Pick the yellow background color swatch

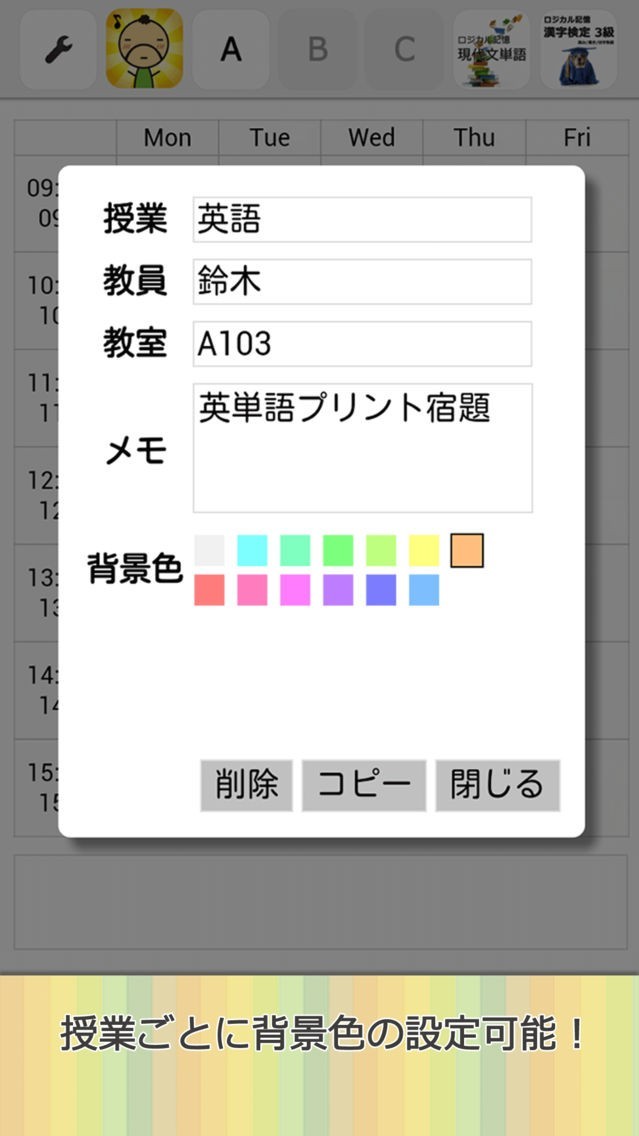tap(424, 551)
